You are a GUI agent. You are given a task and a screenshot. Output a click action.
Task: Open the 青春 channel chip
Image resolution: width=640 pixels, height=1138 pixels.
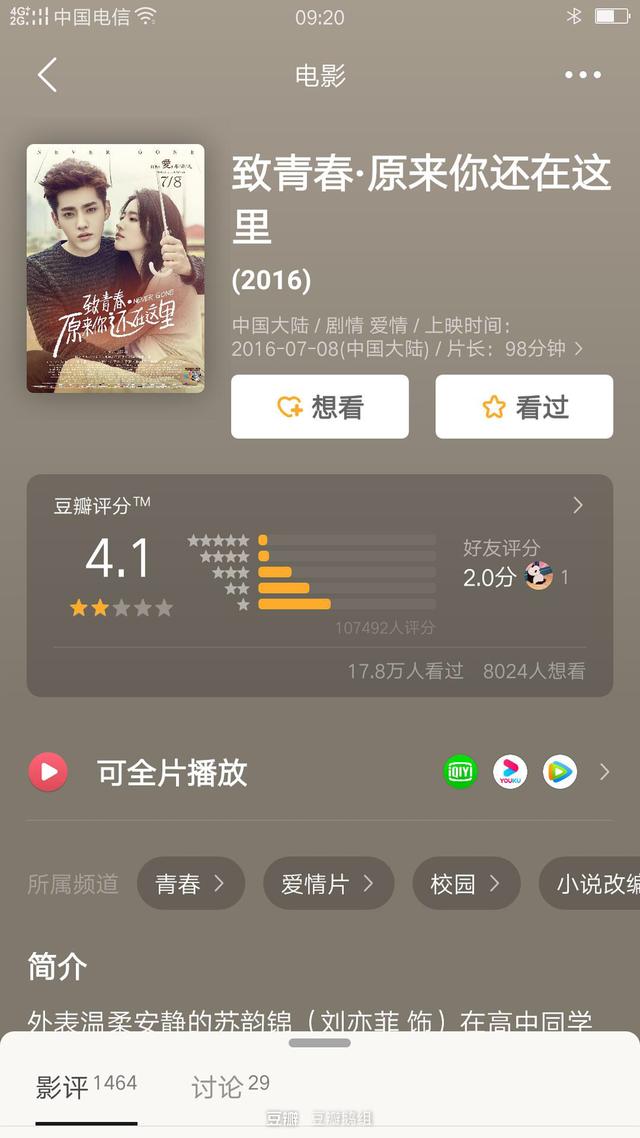(x=190, y=884)
